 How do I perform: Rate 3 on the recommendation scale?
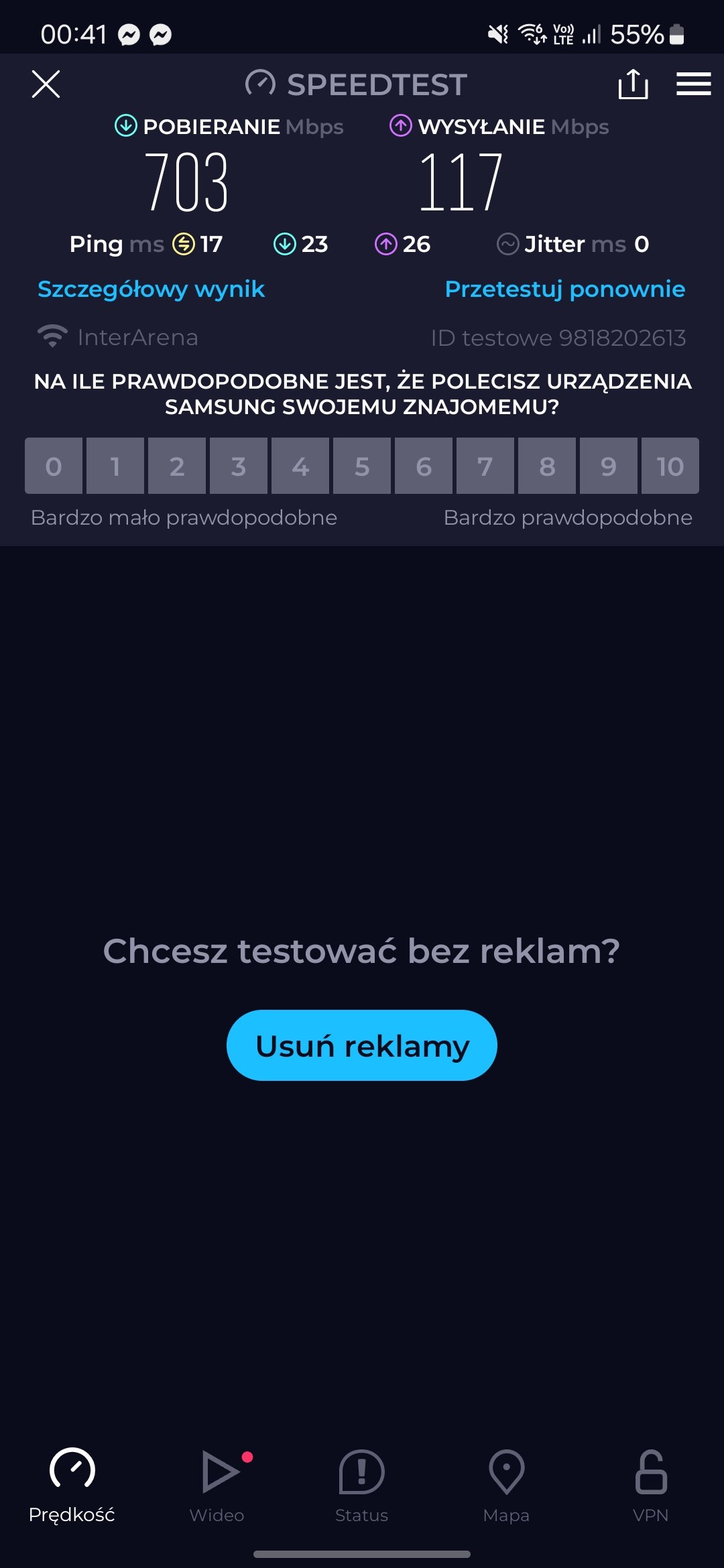[x=239, y=466]
